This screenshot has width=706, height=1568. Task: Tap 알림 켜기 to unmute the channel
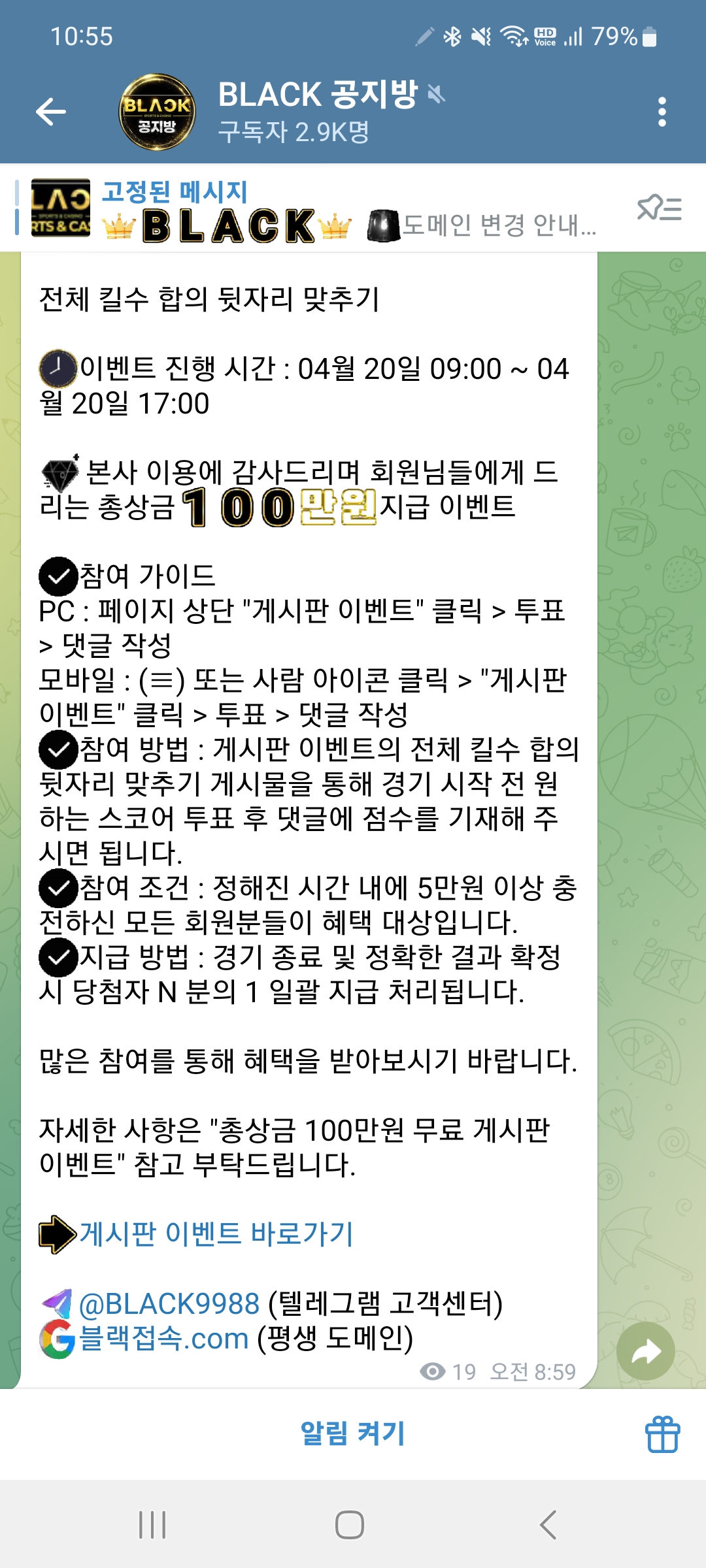click(353, 1433)
